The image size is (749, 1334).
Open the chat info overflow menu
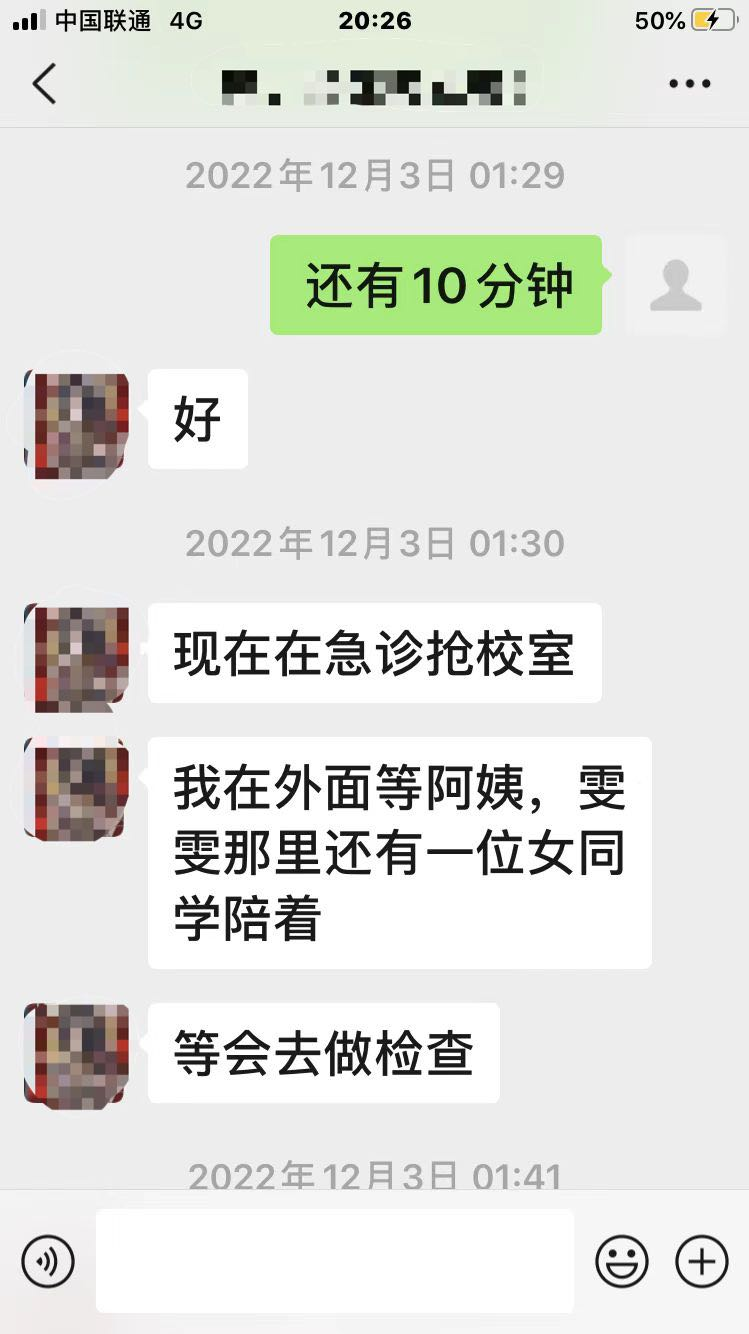click(690, 84)
